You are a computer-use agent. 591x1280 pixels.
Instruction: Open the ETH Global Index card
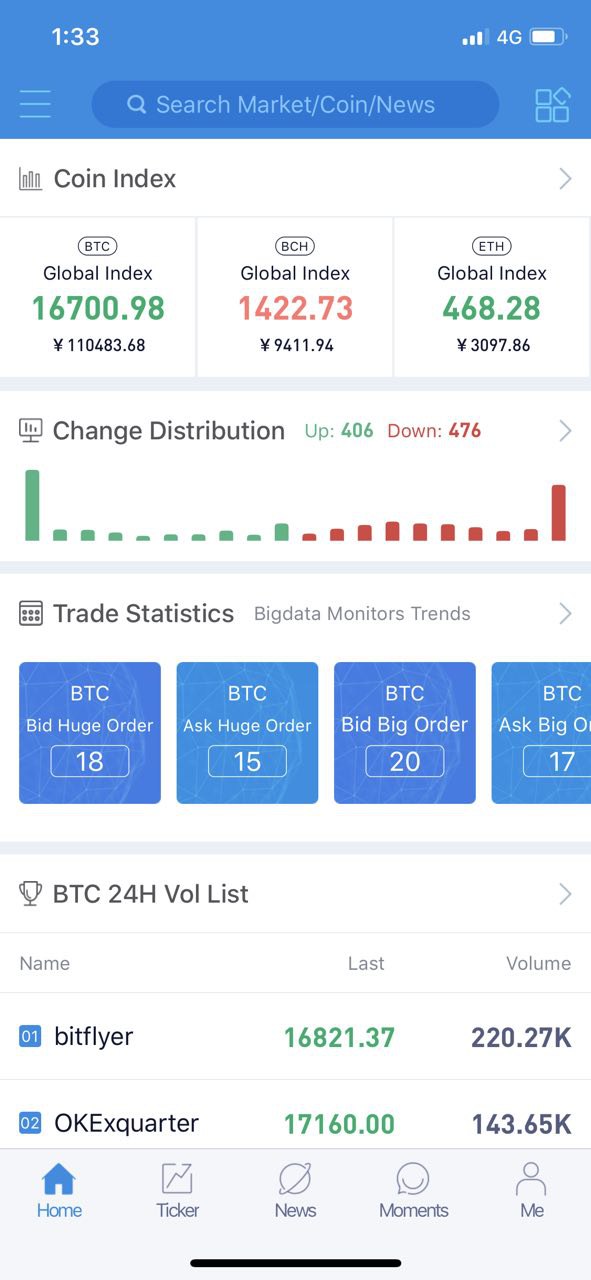click(492, 297)
